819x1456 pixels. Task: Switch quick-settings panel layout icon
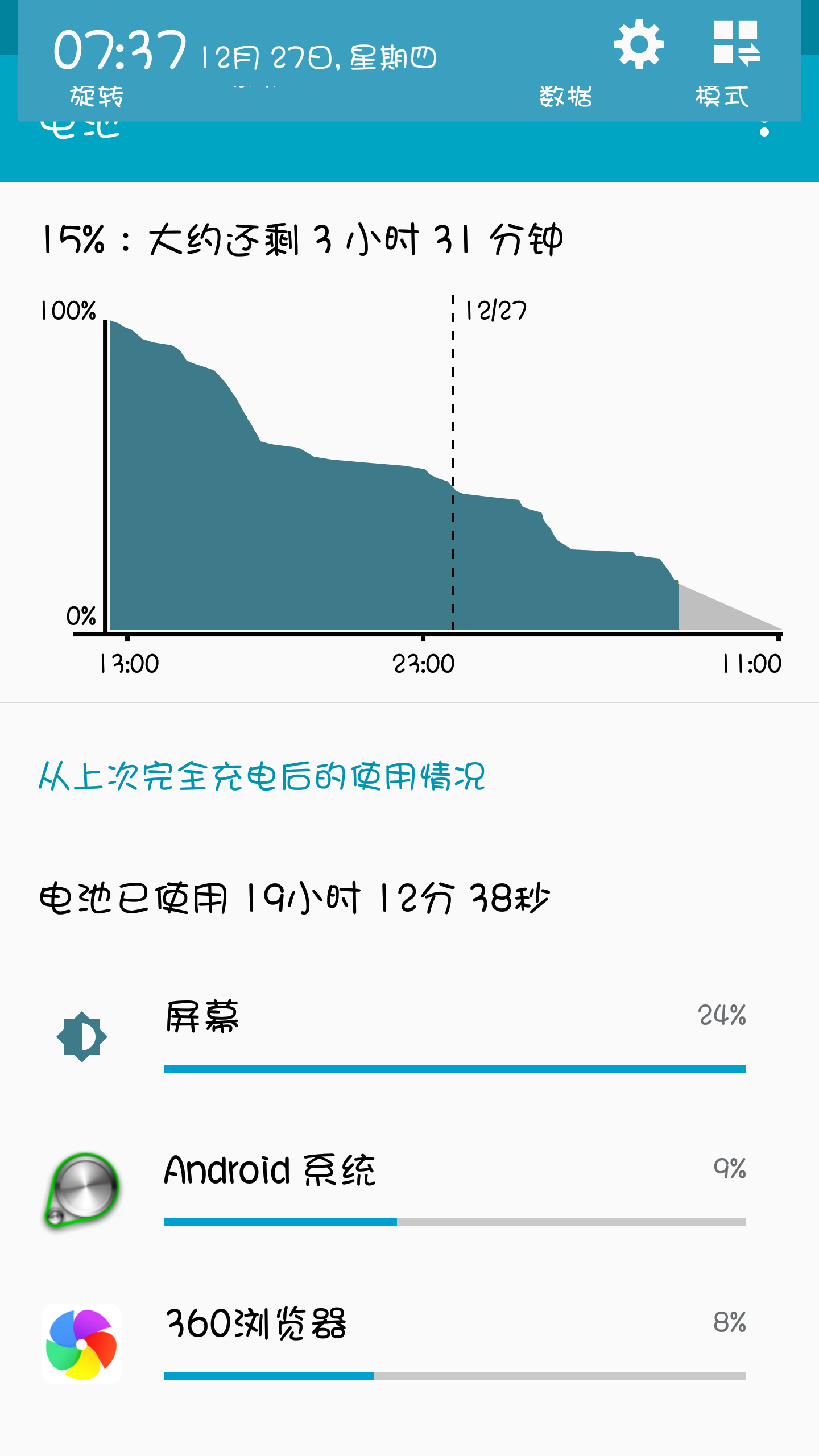pos(737,43)
